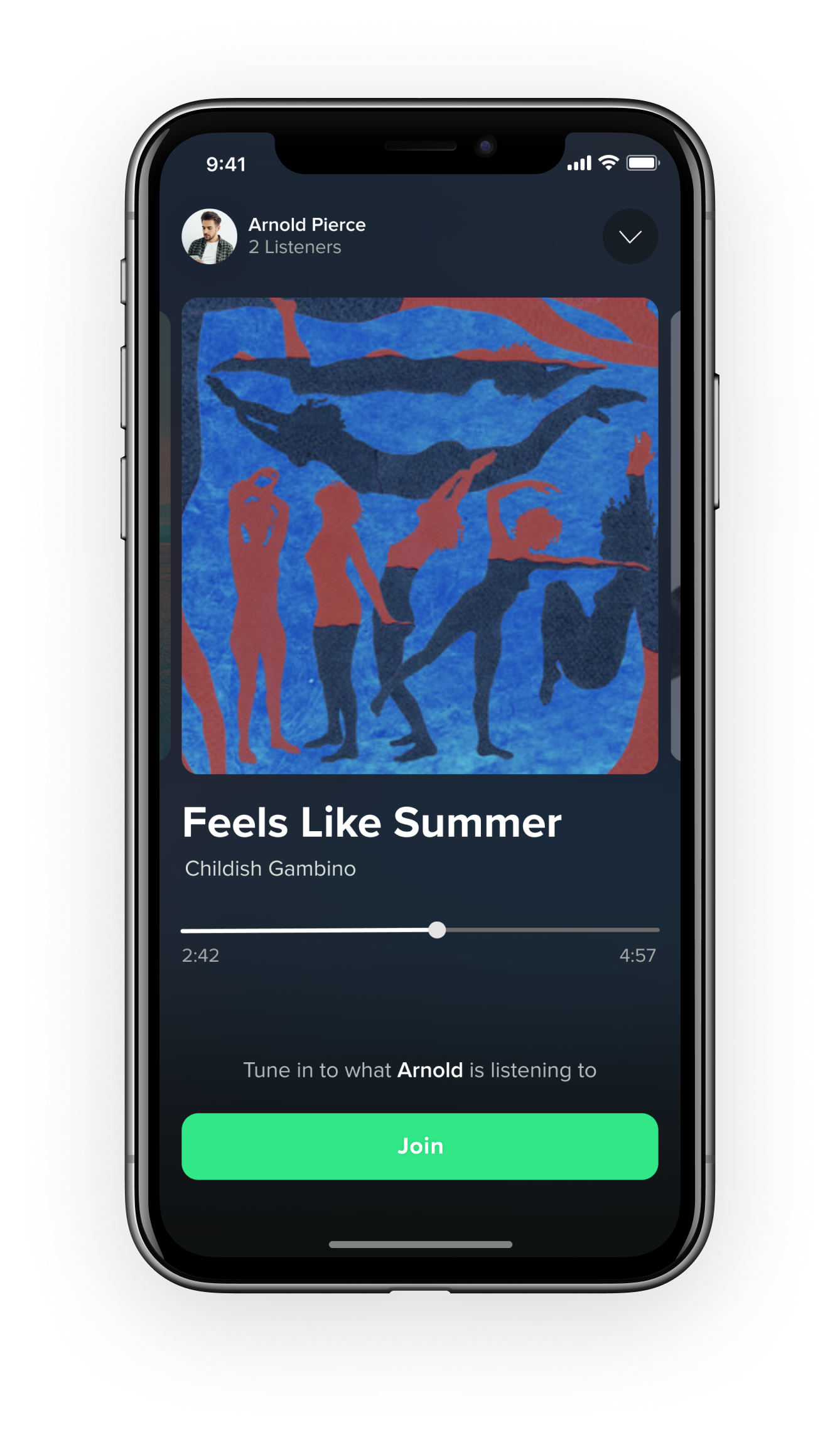
Task: Collapse the player with the down chevron
Action: [630, 237]
